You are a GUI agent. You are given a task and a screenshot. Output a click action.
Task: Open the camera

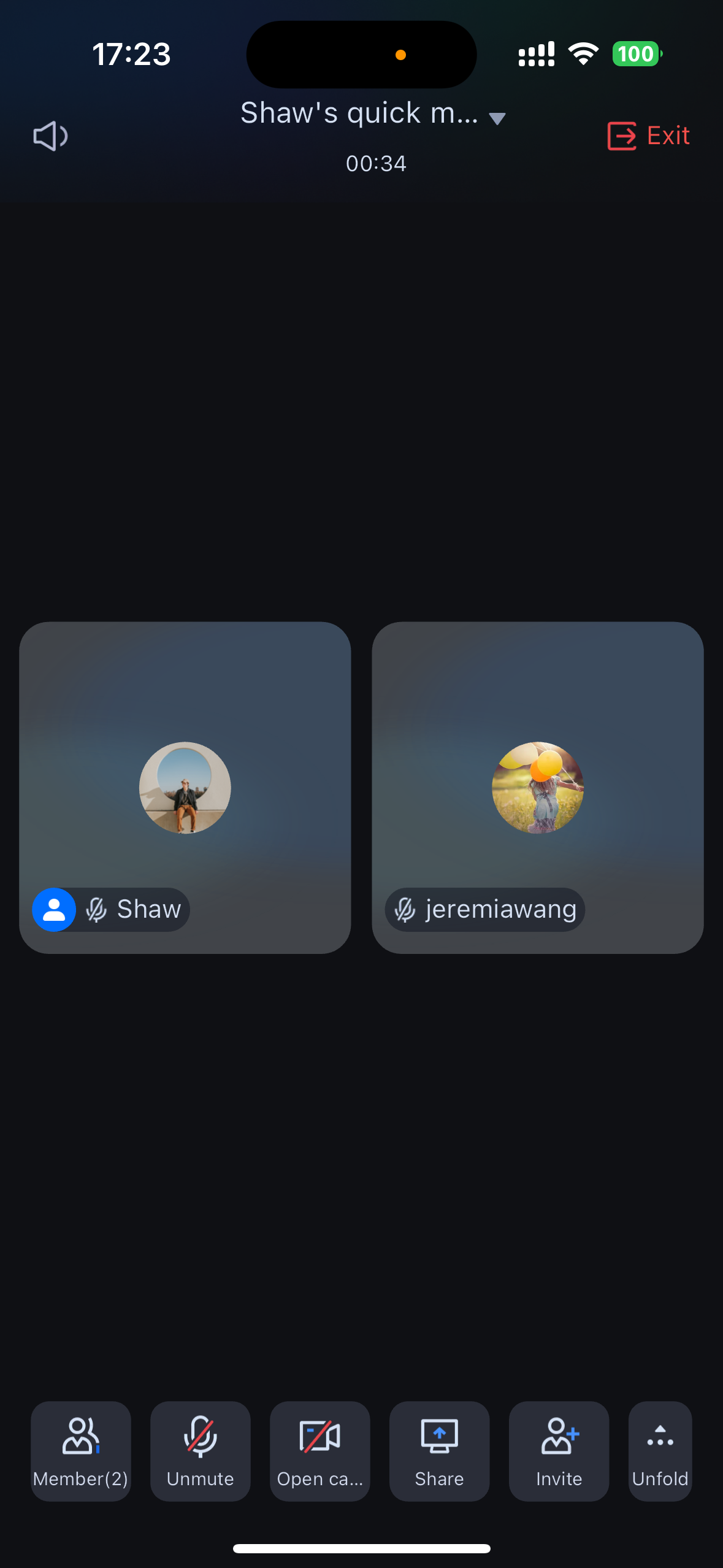(x=319, y=1451)
